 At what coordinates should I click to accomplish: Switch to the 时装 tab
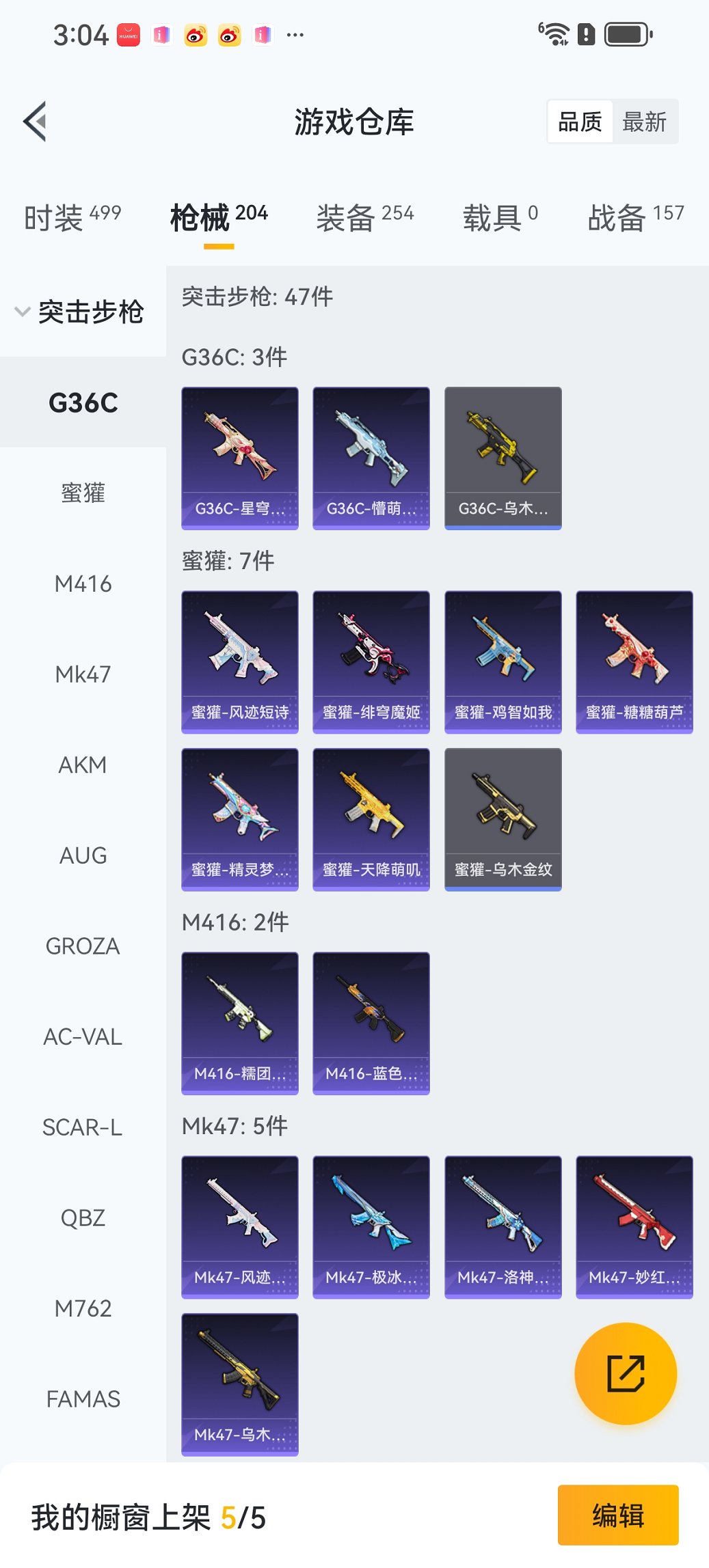point(72,218)
